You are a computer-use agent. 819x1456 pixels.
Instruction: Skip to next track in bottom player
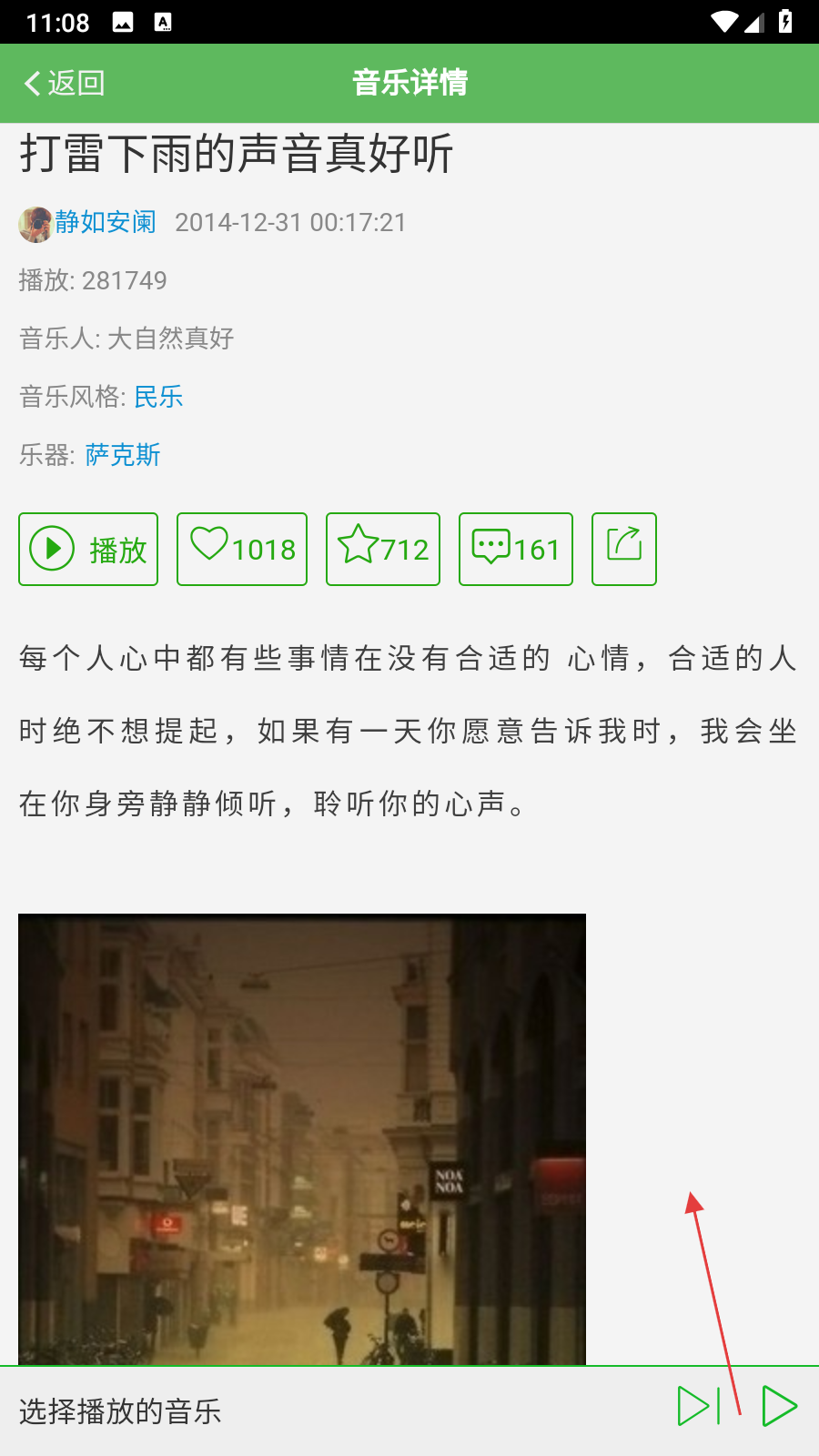click(x=699, y=1407)
